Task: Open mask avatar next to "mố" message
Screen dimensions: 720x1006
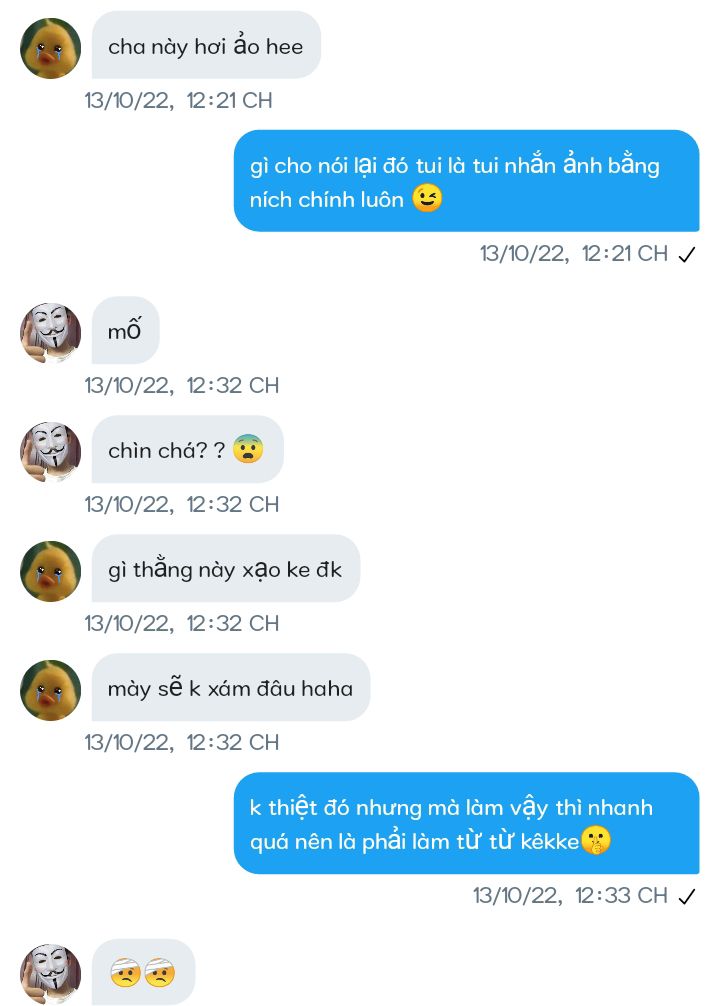Action: pos(50,333)
